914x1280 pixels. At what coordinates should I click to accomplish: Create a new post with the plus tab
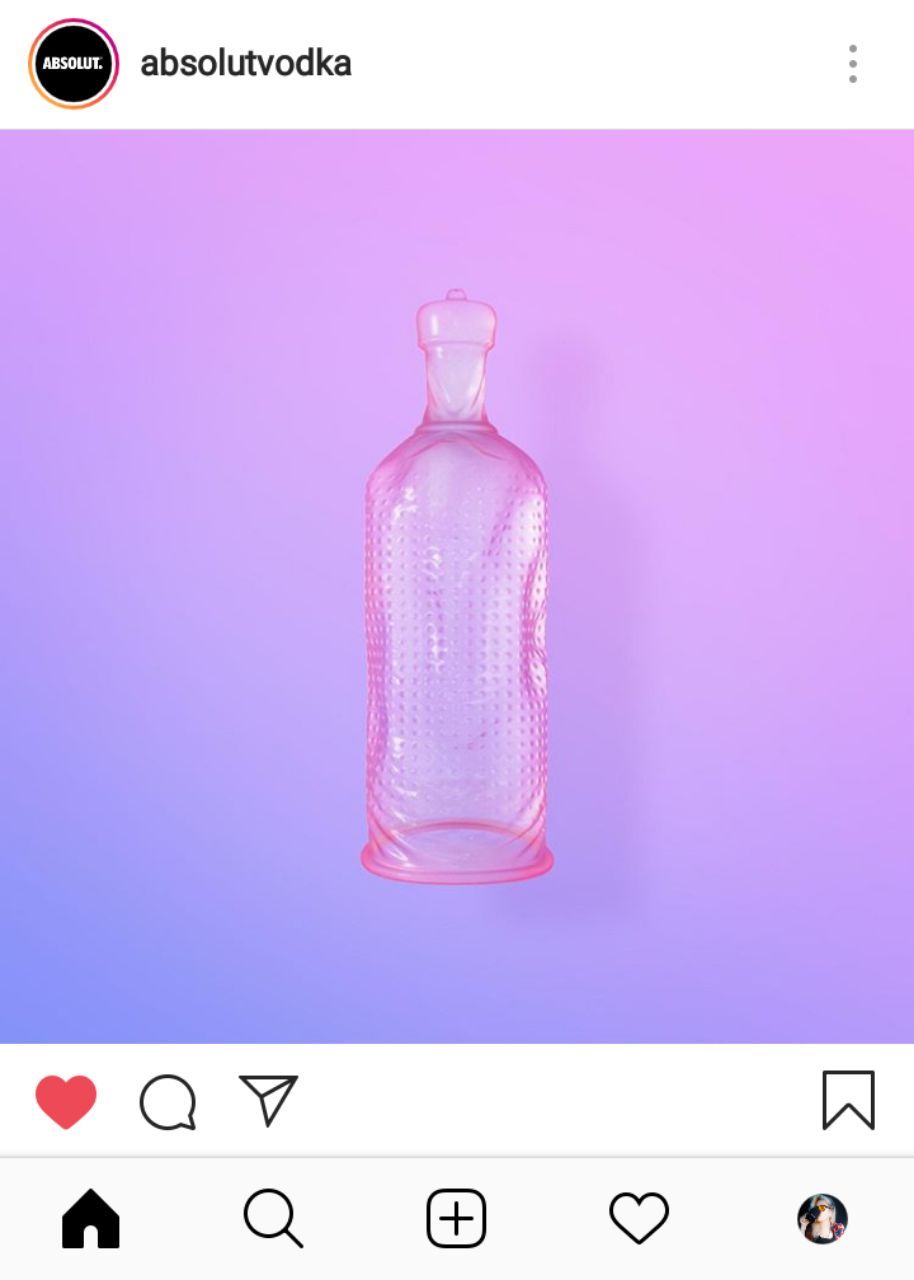pos(456,1218)
